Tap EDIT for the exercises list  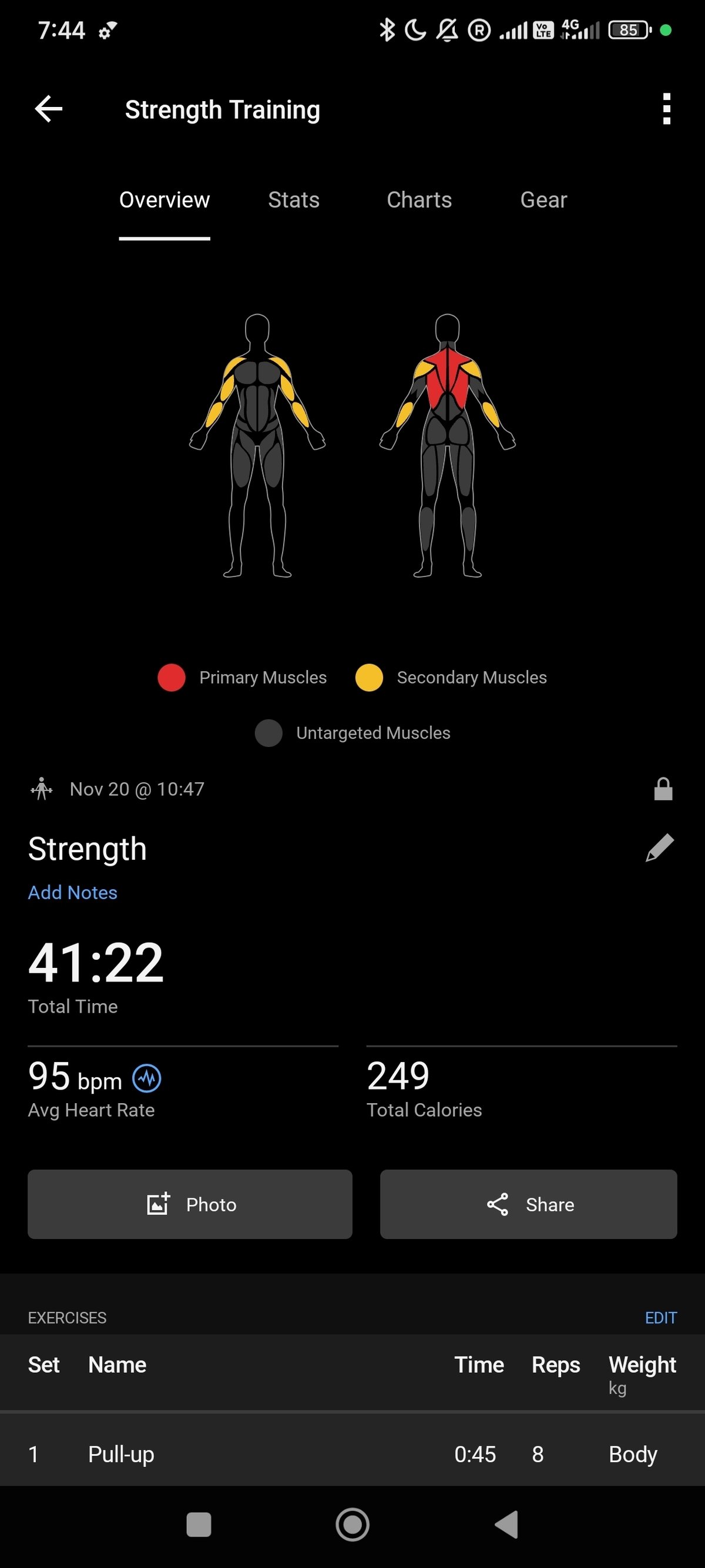point(660,1317)
